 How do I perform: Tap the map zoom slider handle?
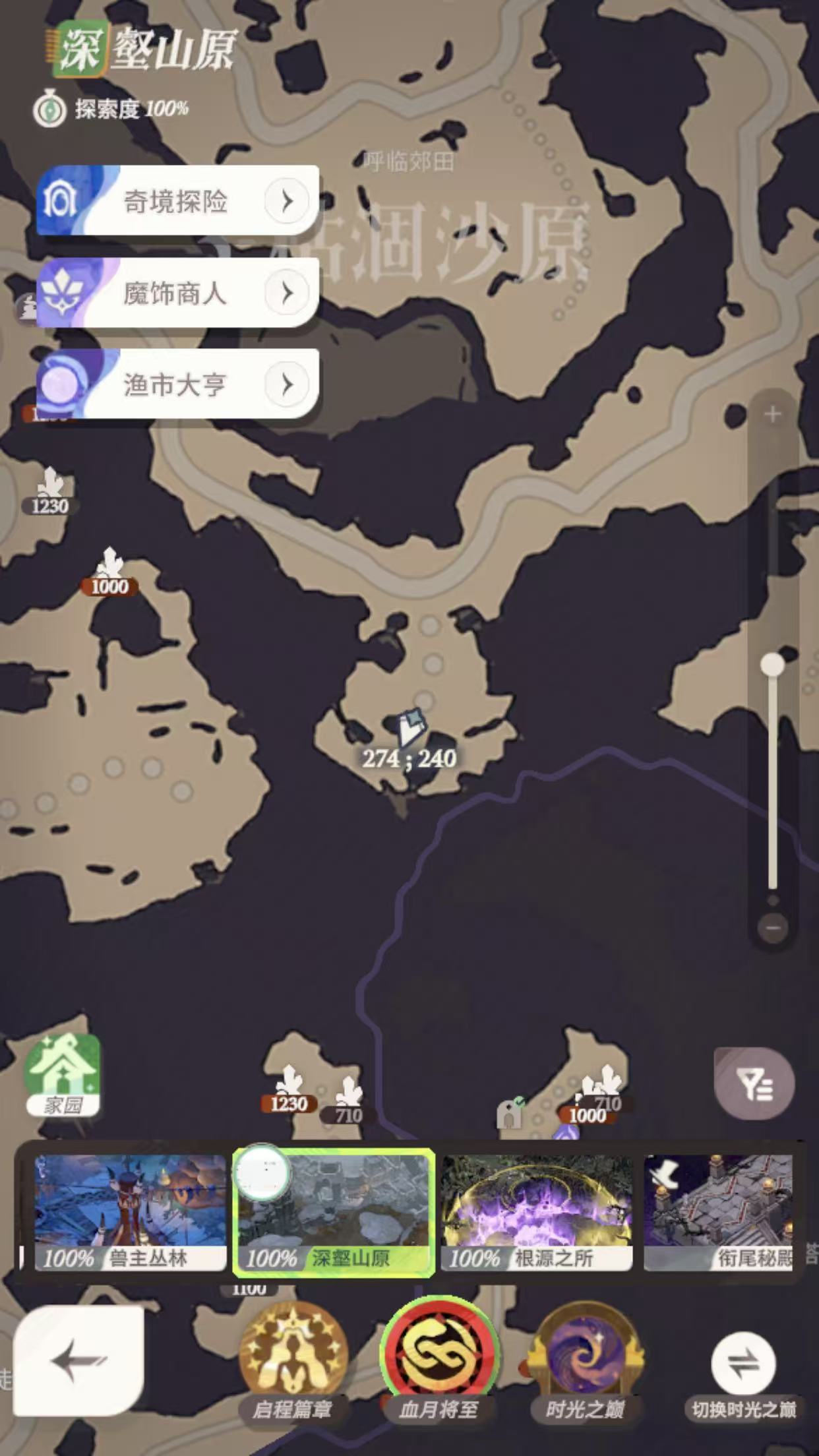click(772, 665)
